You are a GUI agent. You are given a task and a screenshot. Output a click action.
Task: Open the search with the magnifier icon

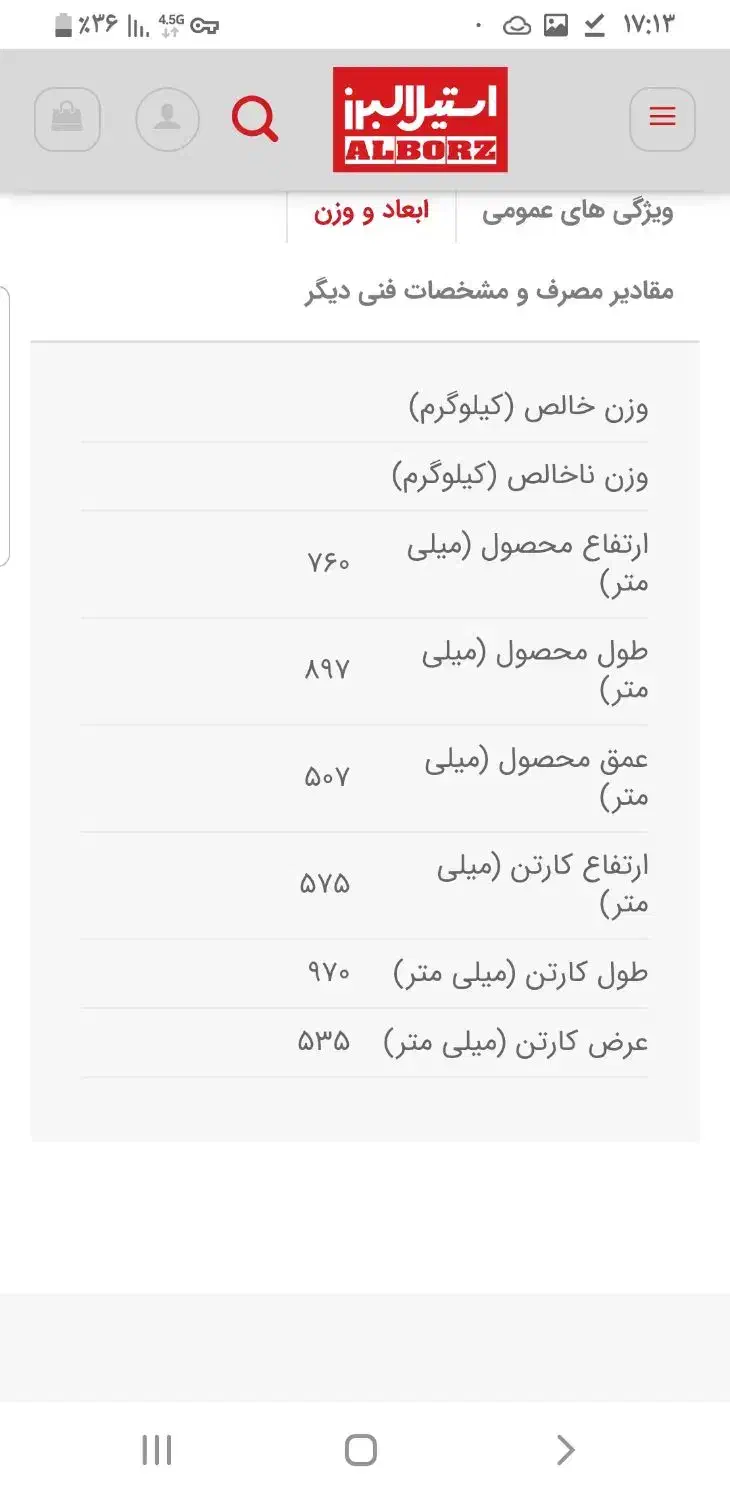[x=255, y=119]
